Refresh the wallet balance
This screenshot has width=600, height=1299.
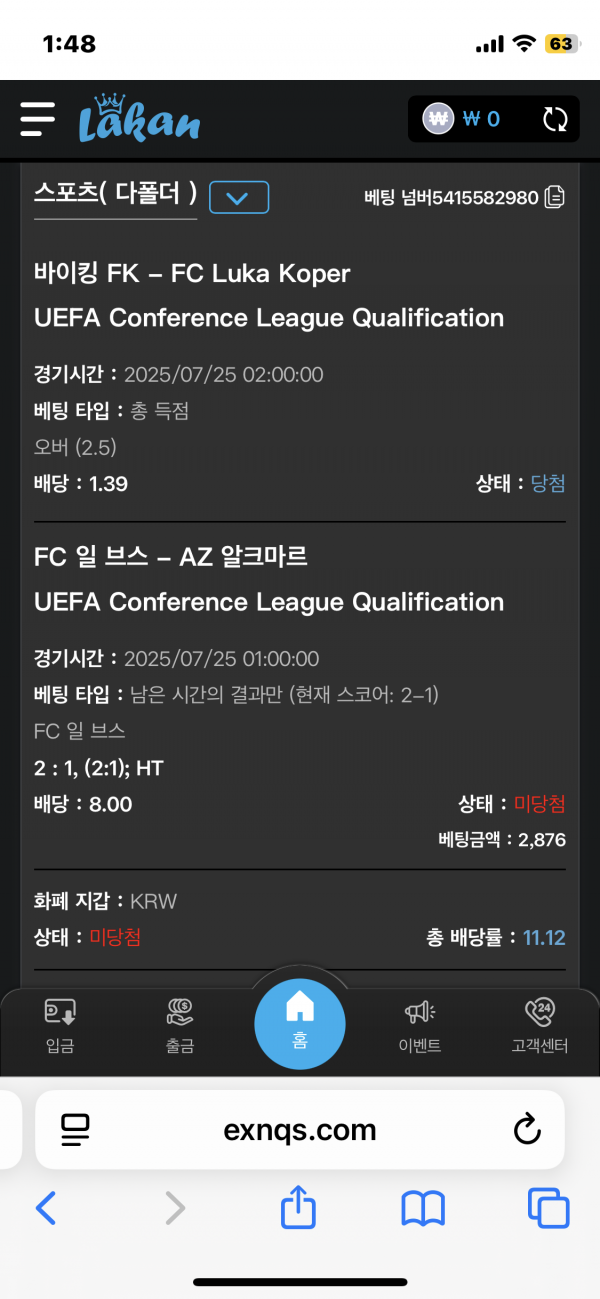click(x=555, y=120)
